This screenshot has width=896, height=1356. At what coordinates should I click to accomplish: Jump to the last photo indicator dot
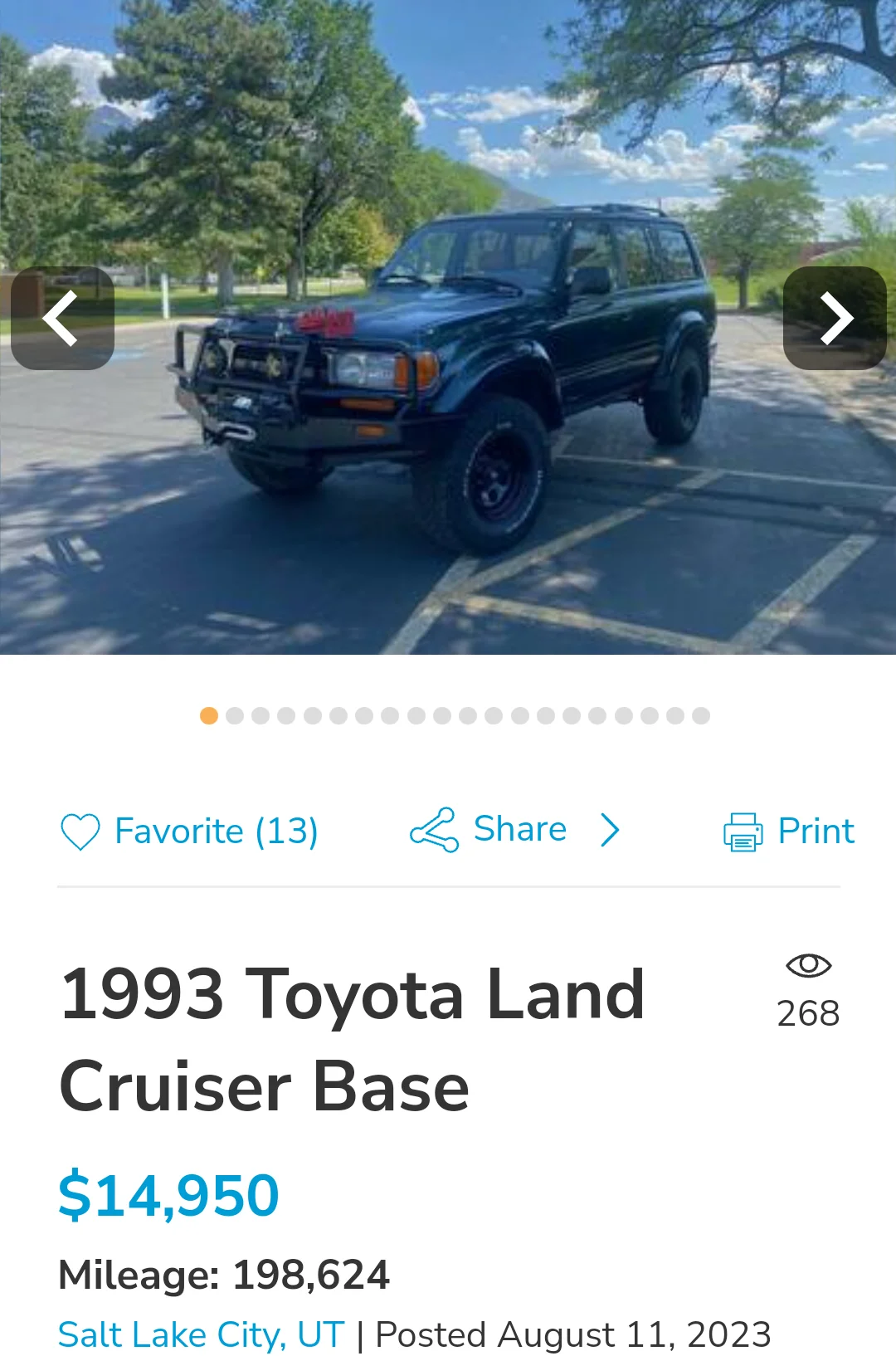click(x=701, y=715)
